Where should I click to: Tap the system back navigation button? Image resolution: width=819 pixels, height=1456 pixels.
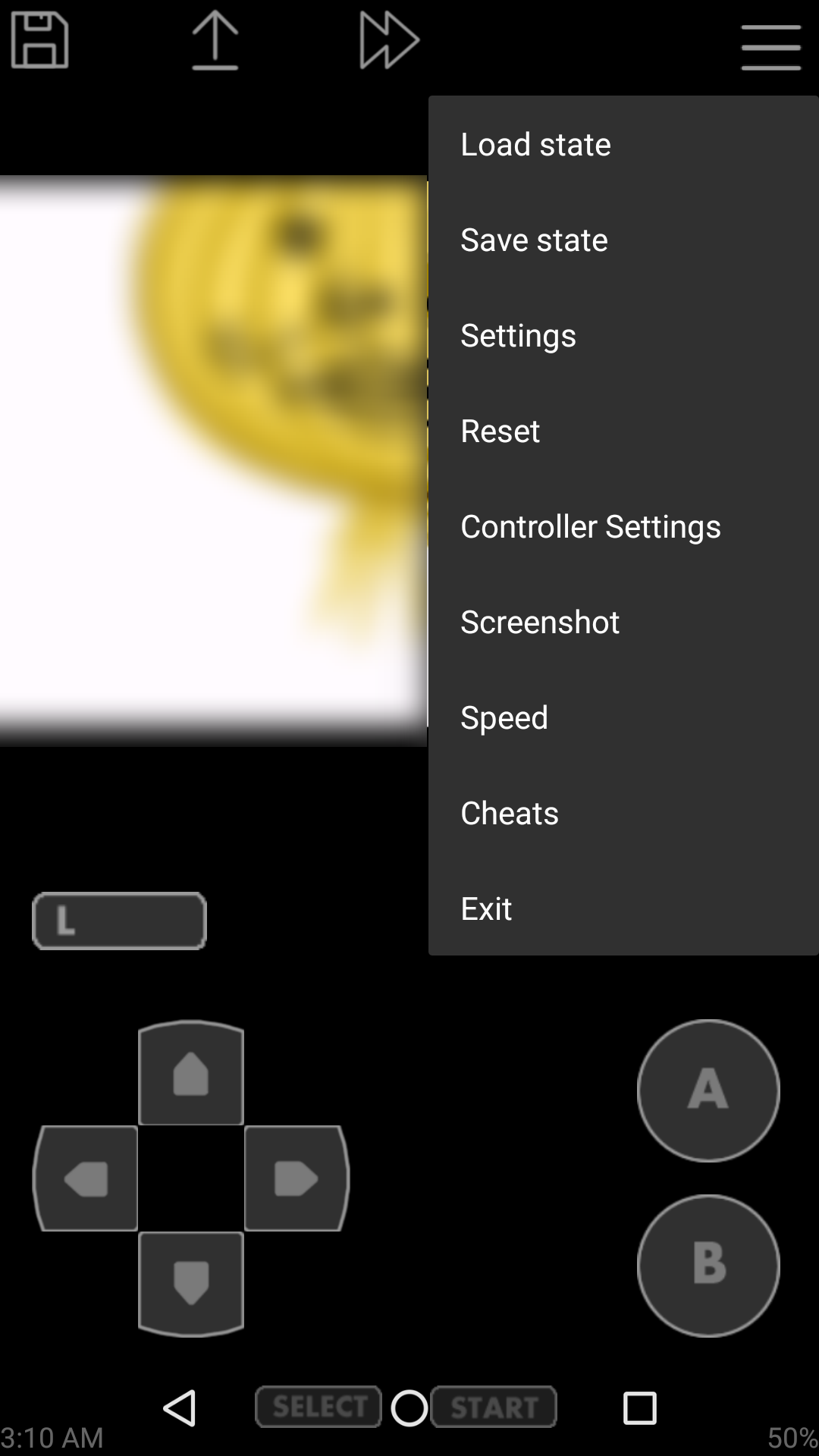[x=180, y=1409]
